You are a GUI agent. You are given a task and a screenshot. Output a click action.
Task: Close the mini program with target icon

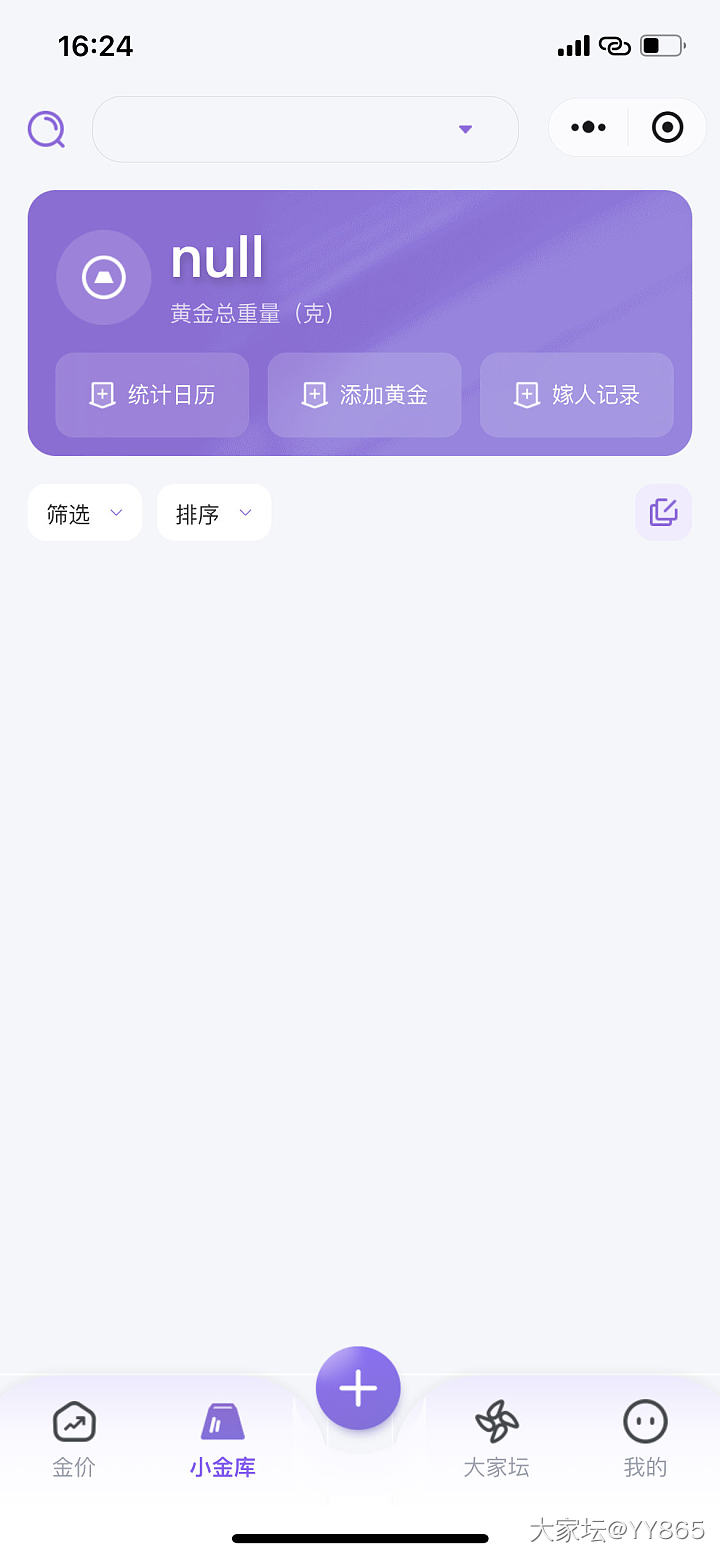[x=667, y=127]
